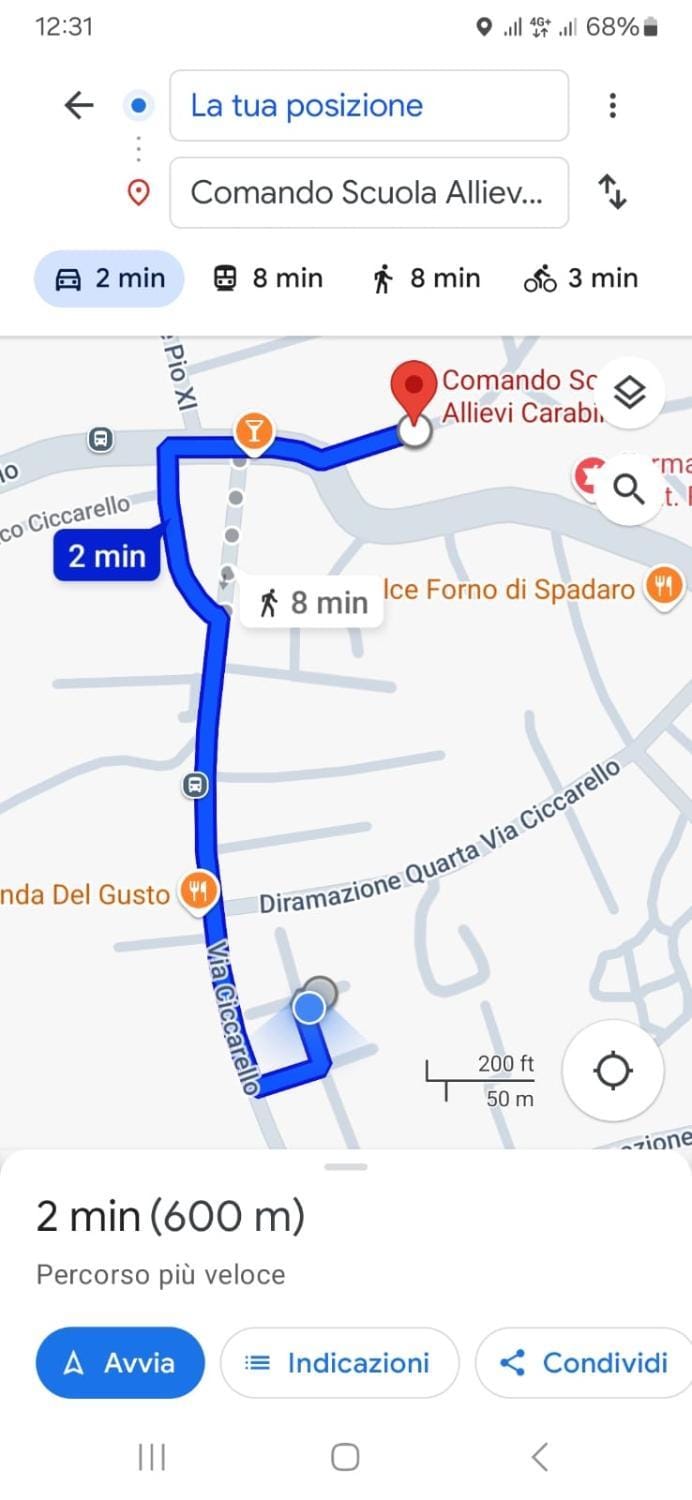The image size is (692, 1500).
Task: Open Forno di Spadaro place marker
Action: click(x=664, y=586)
